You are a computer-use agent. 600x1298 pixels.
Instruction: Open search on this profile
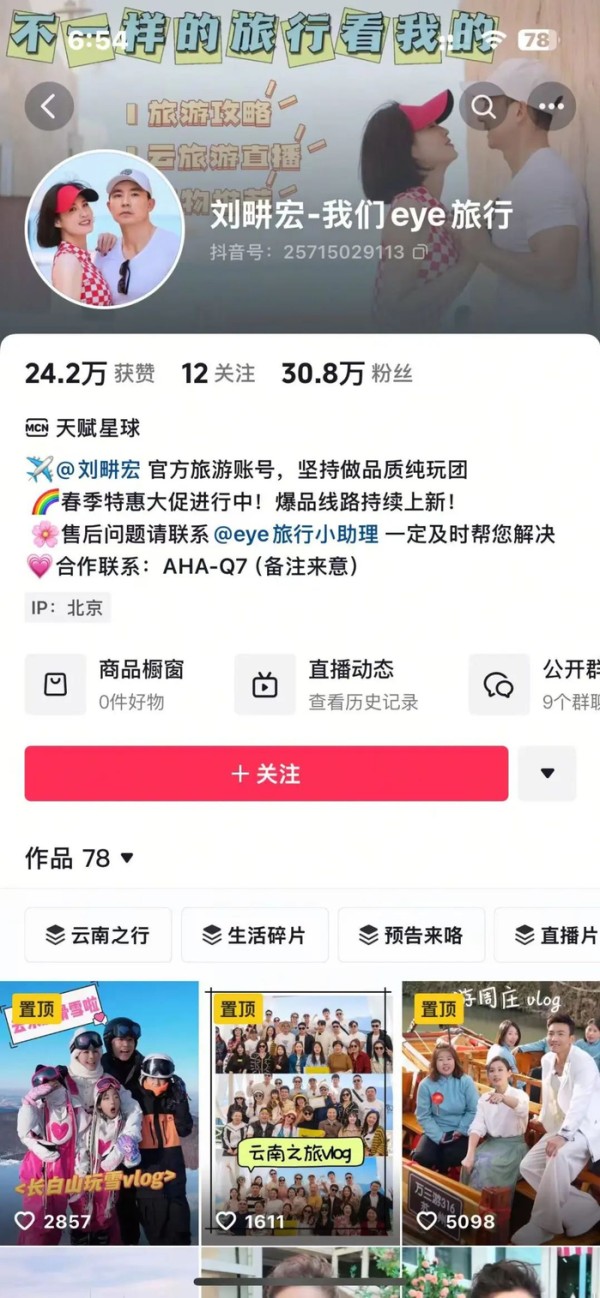click(484, 106)
